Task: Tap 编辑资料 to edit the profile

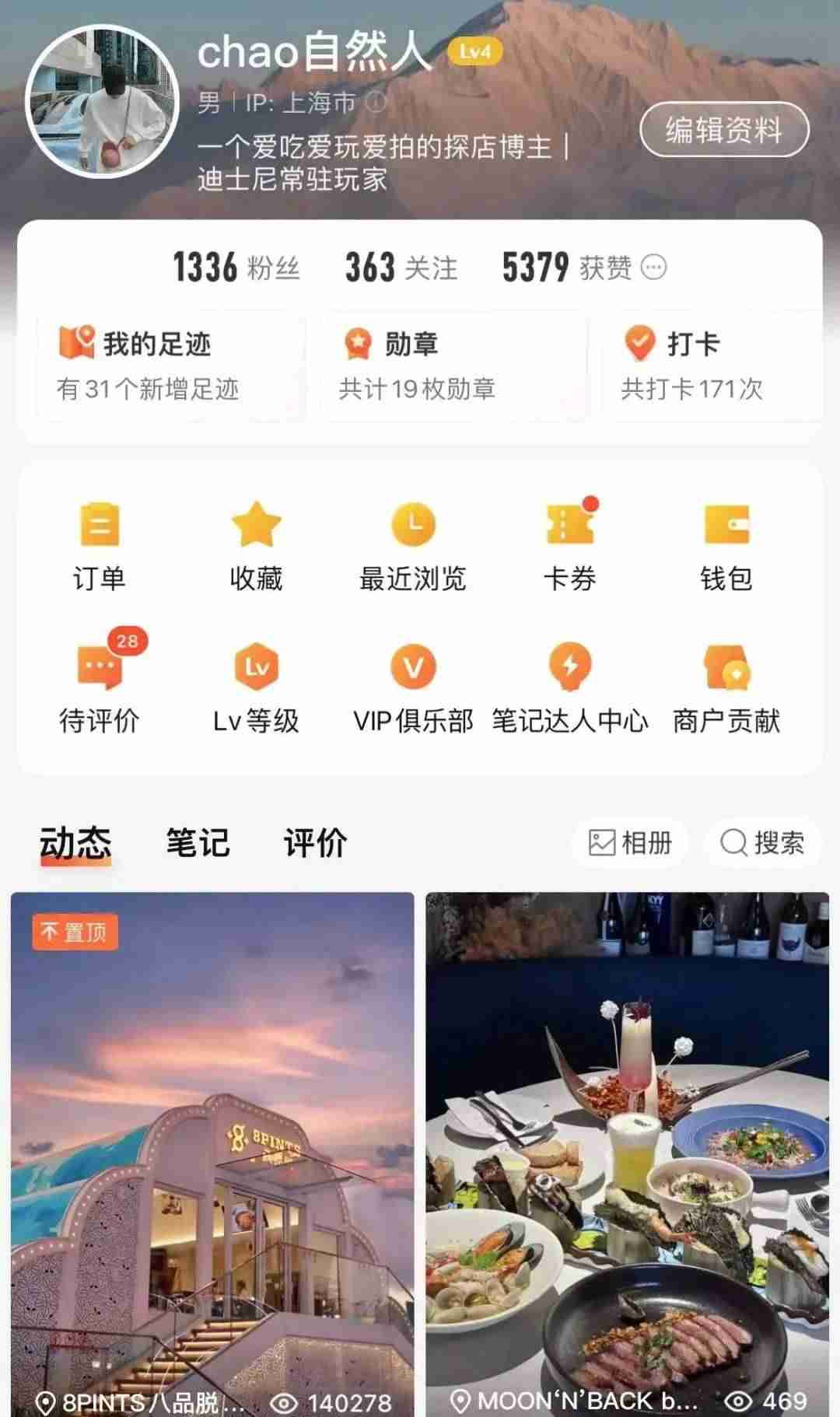Action: tap(724, 130)
